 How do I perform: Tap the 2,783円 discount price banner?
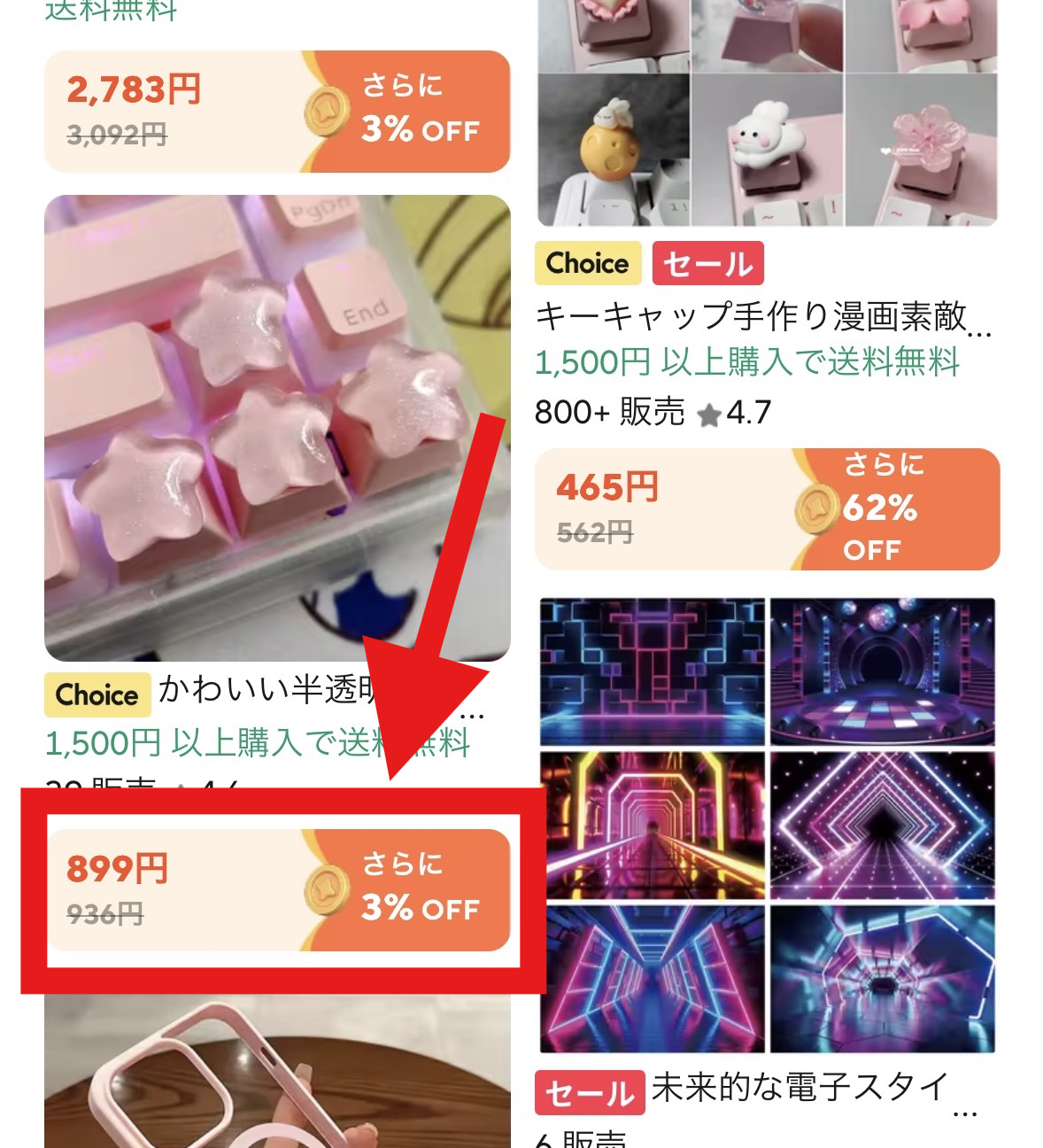coord(277,111)
